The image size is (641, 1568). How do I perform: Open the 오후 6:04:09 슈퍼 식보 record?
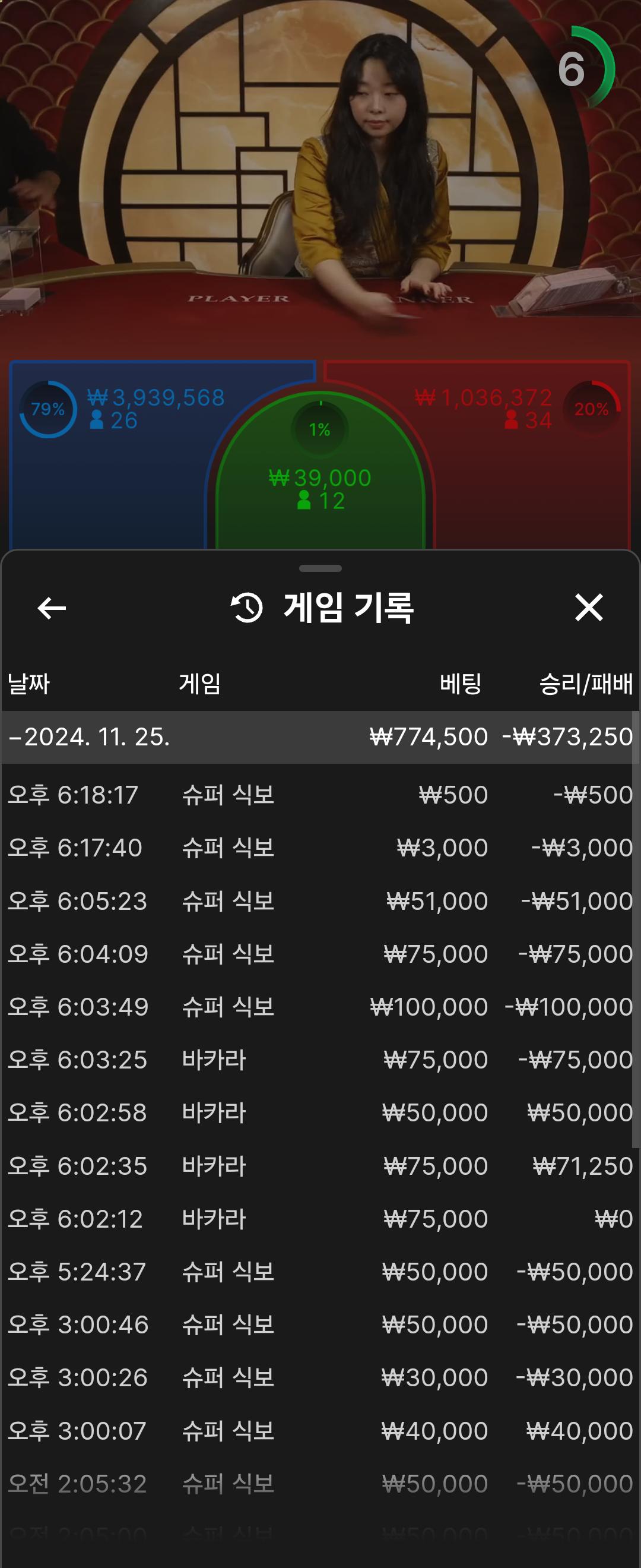tap(320, 953)
